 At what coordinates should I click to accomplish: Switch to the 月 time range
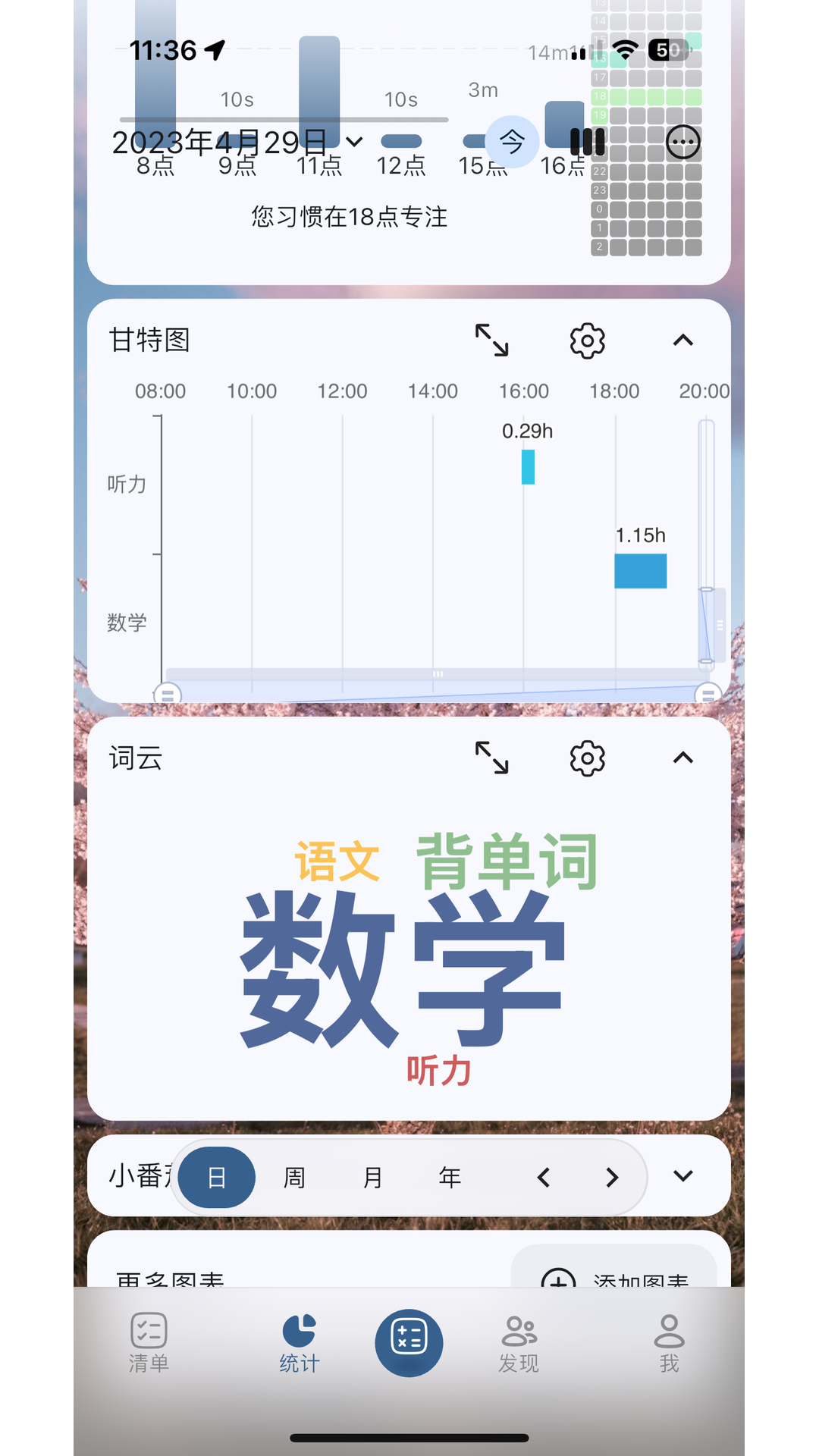click(x=372, y=1178)
